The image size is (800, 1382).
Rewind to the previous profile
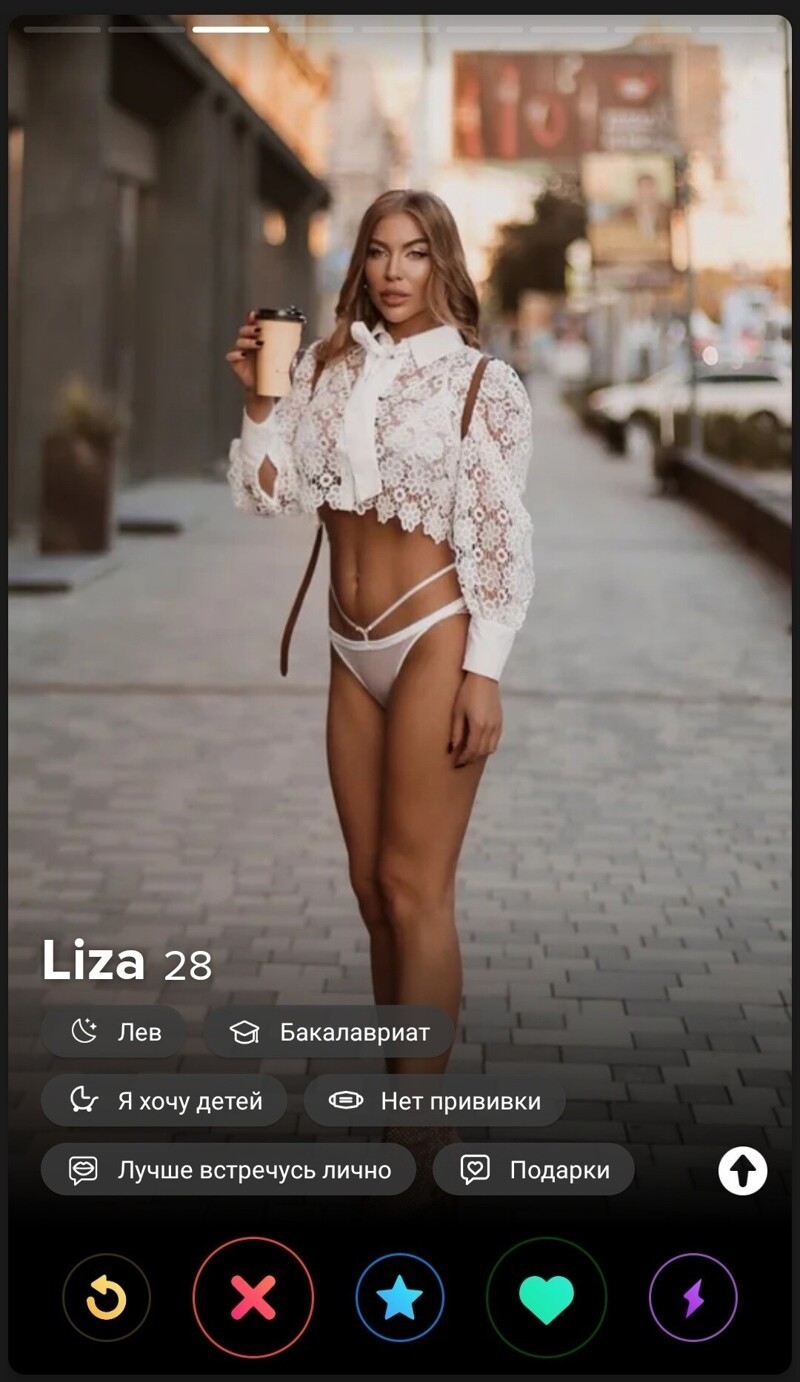click(x=106, y=1297)
